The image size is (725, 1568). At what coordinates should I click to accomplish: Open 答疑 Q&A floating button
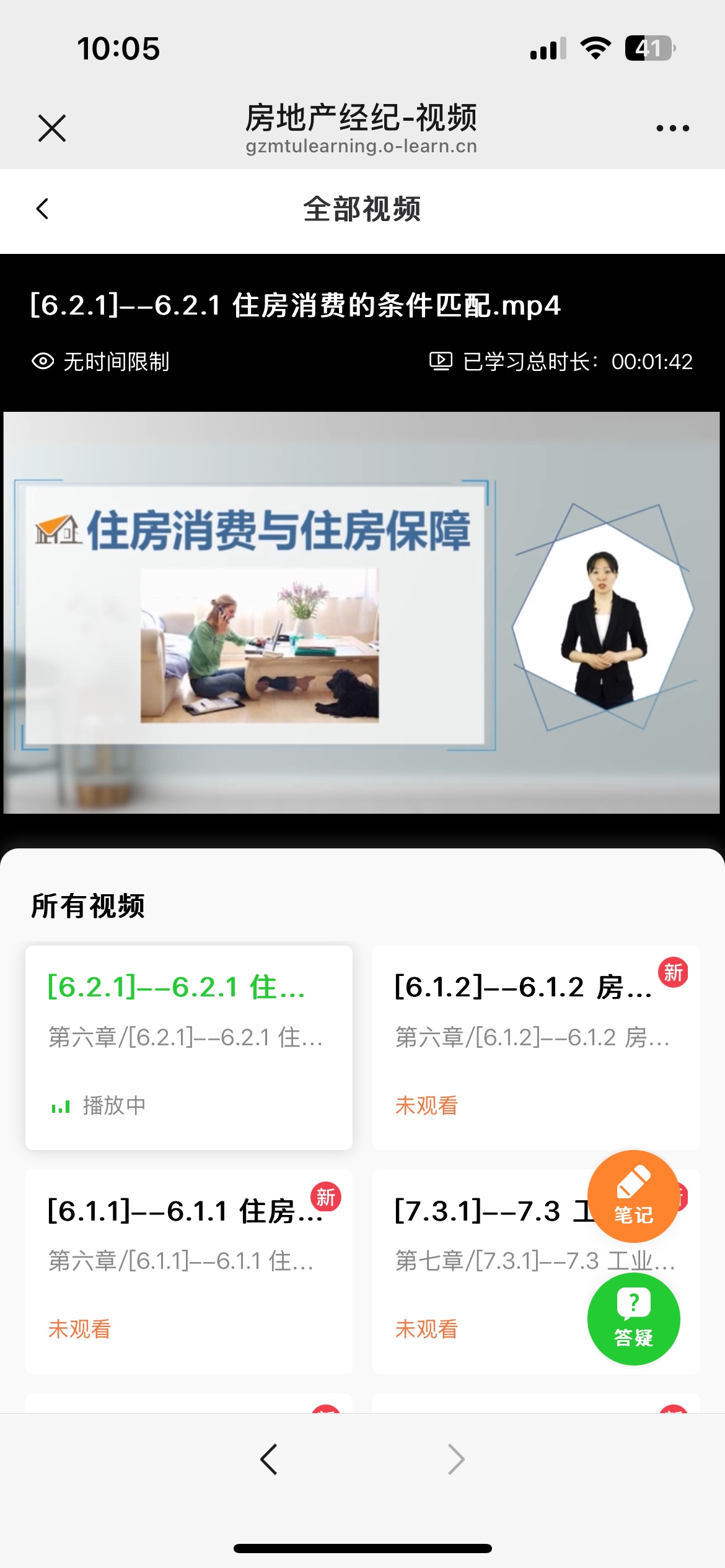click(x=633, y=1319)
